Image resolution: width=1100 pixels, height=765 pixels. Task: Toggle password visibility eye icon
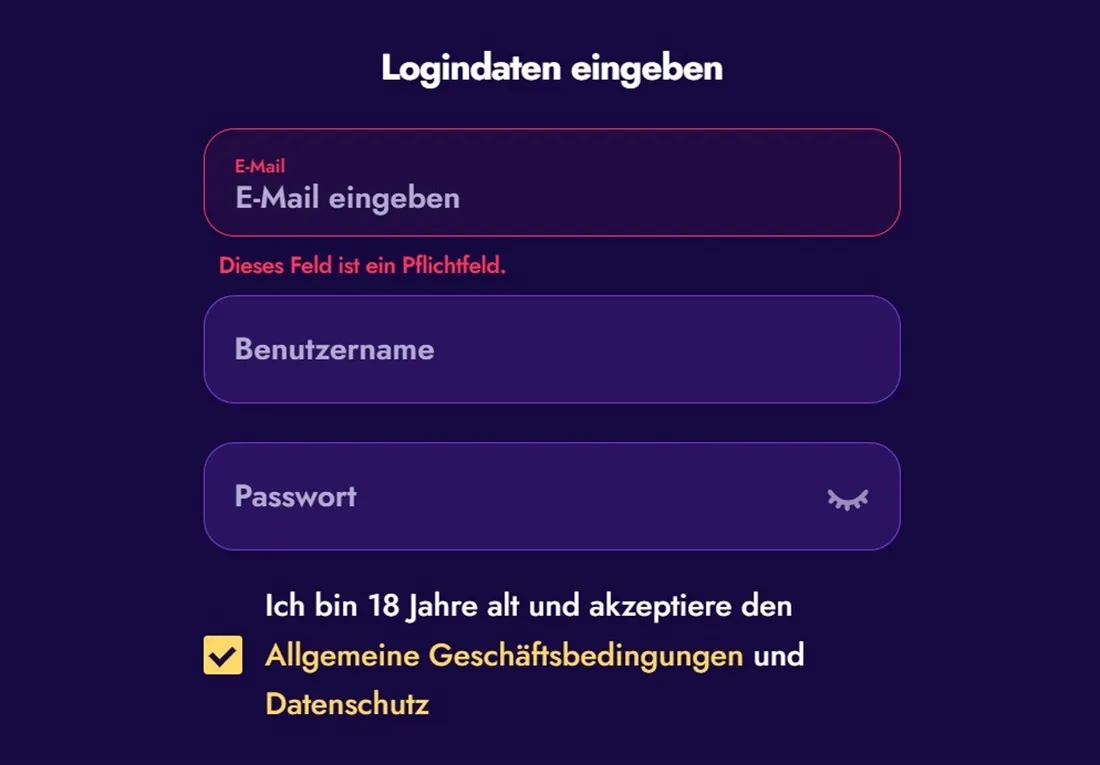[x=847, y=498]
